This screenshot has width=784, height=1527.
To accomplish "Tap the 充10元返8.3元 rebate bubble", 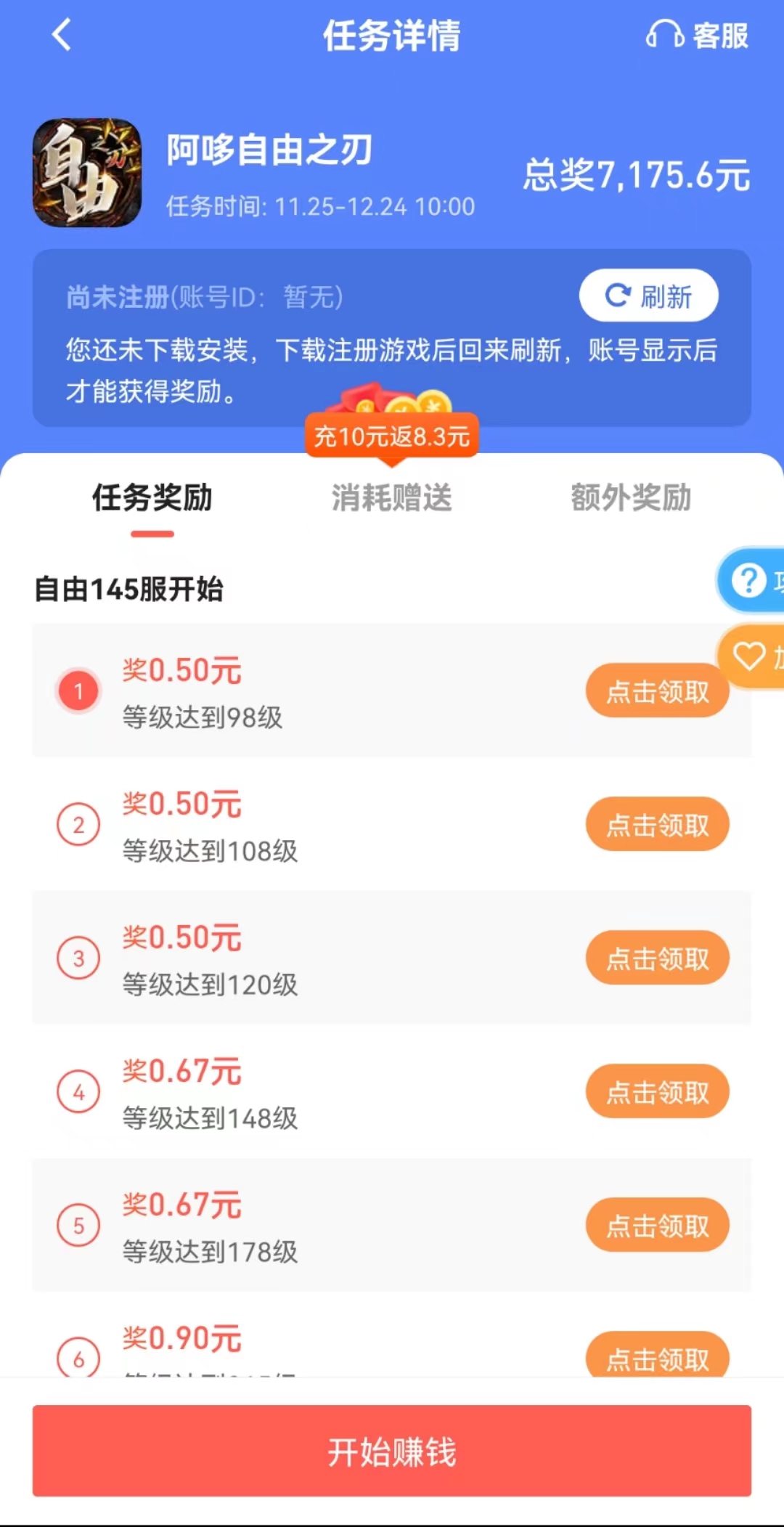I will 392,436.
